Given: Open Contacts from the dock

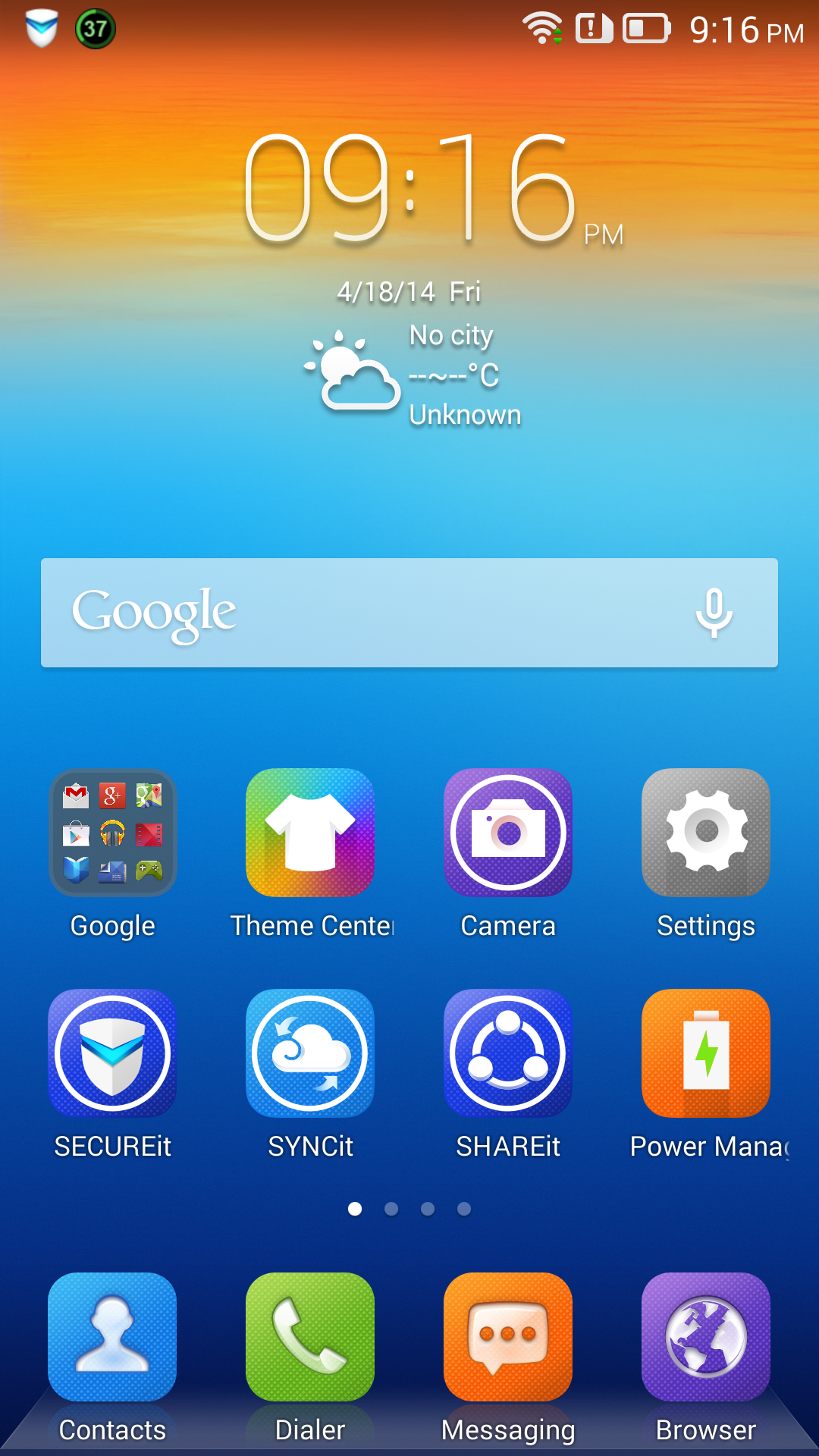Looking at the screenshot, I should 113,1336.
